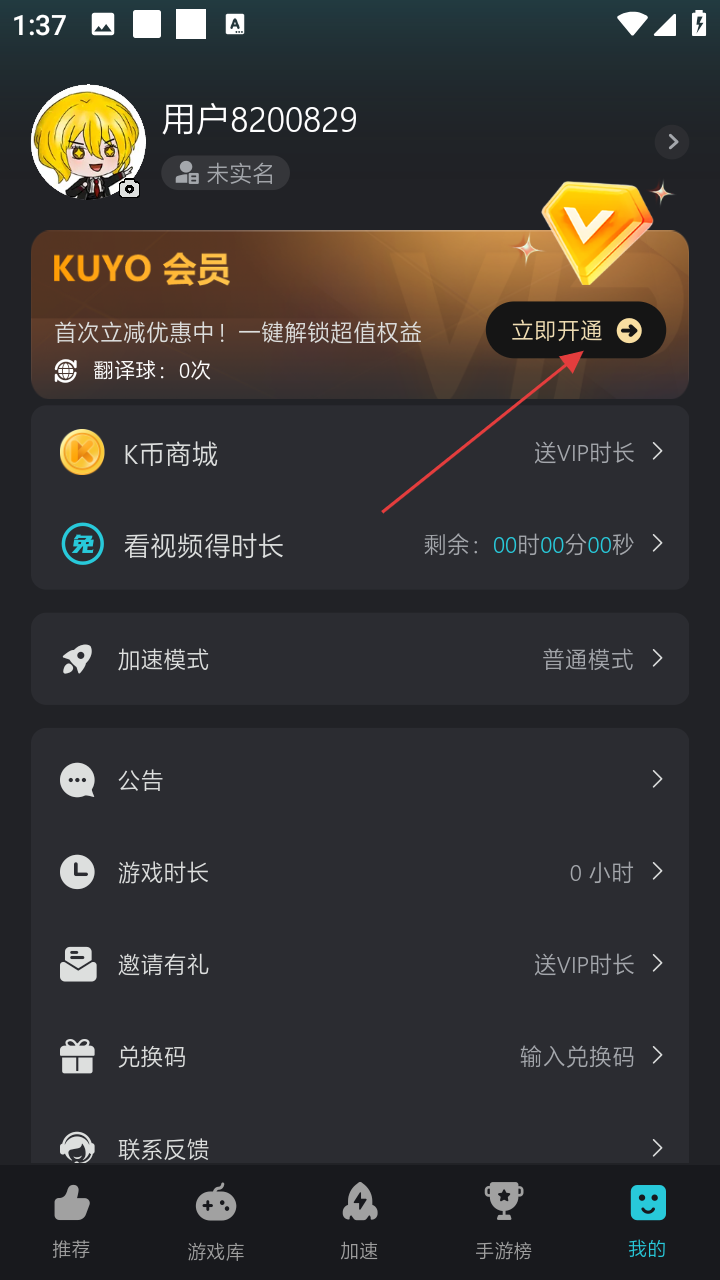The image size is (720, 1280).
Task: Tap the profile avatar to change photo
Action: click(x=88, y=142)
